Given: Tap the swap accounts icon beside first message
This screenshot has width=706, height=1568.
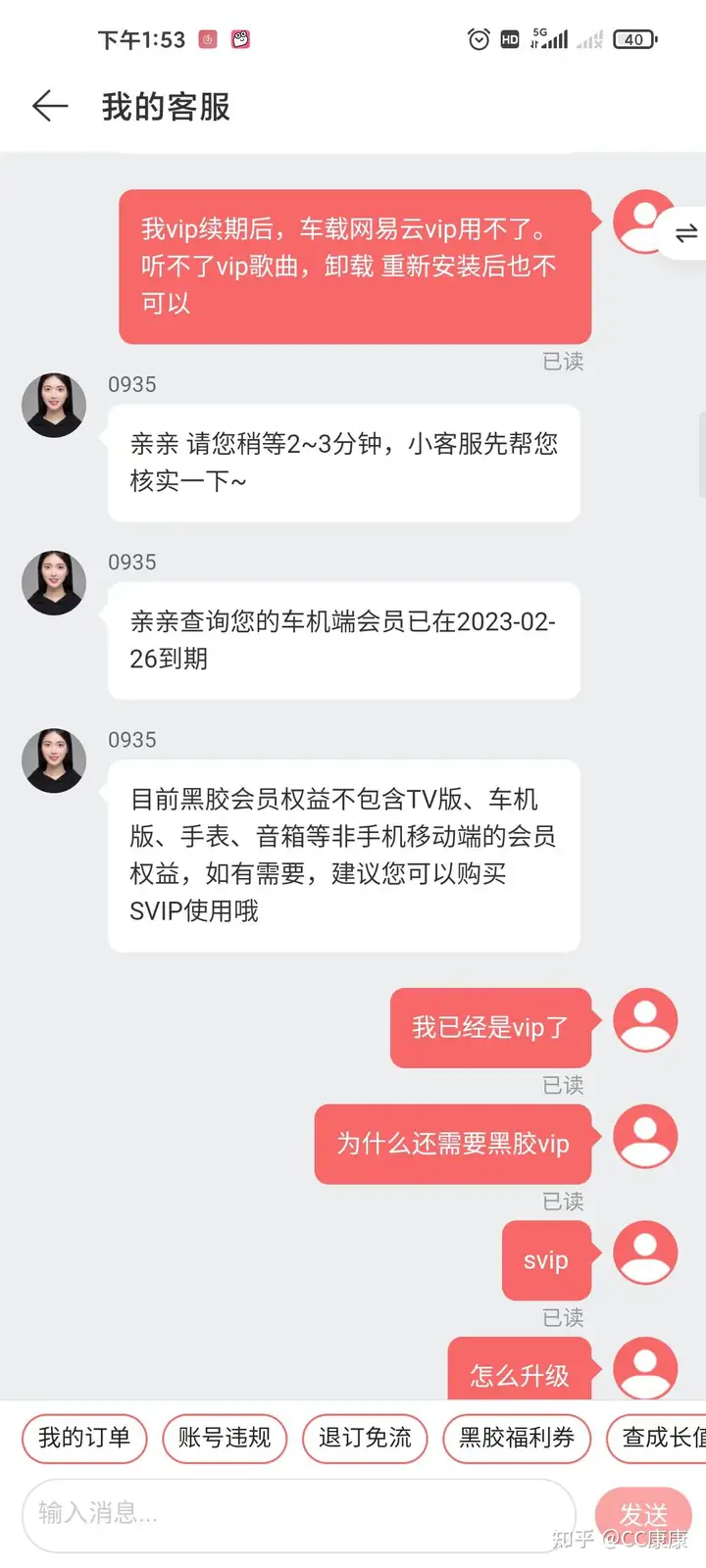Looking at the screenshot, I should 686,233.
